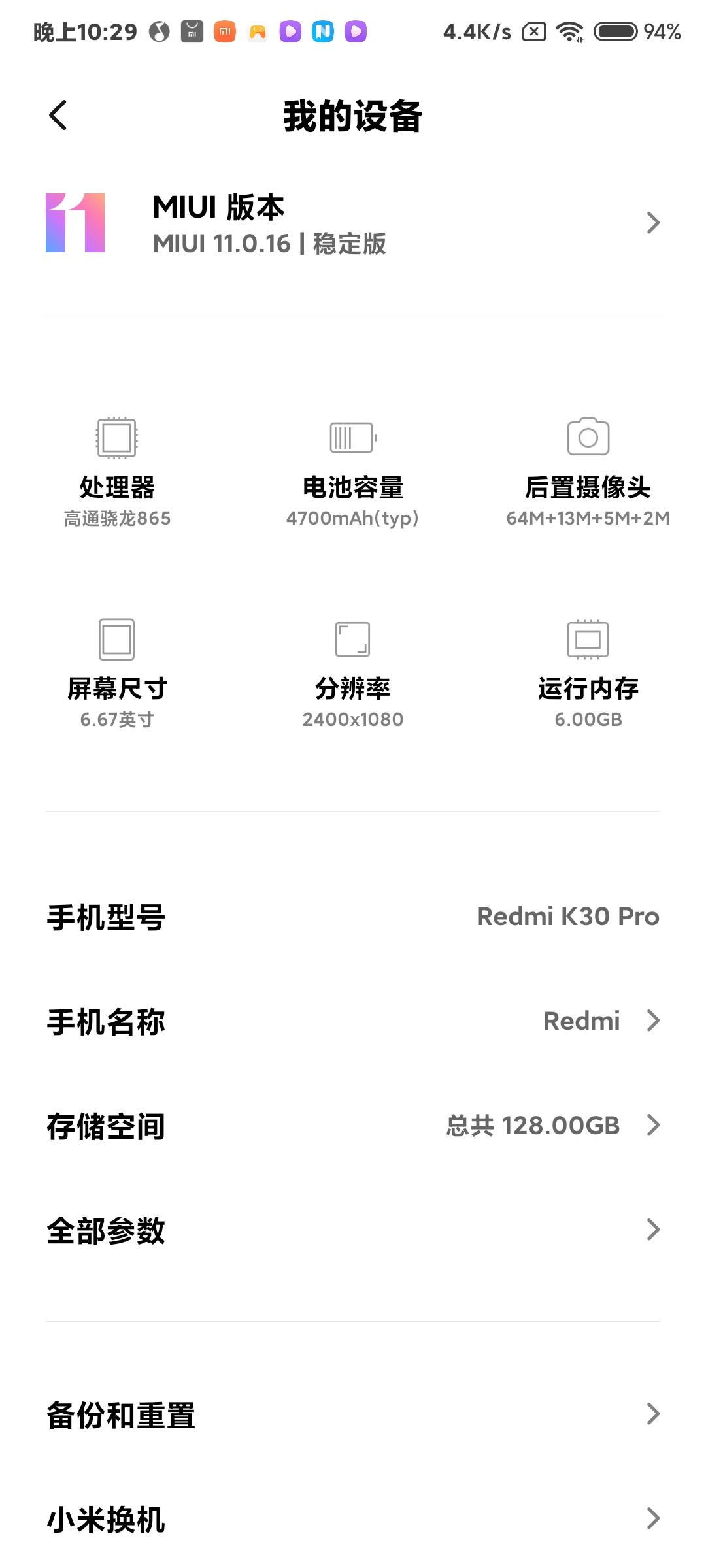Open 小米换机
This screenshot has width=706, height=1568.
[x=353, y=1519]
